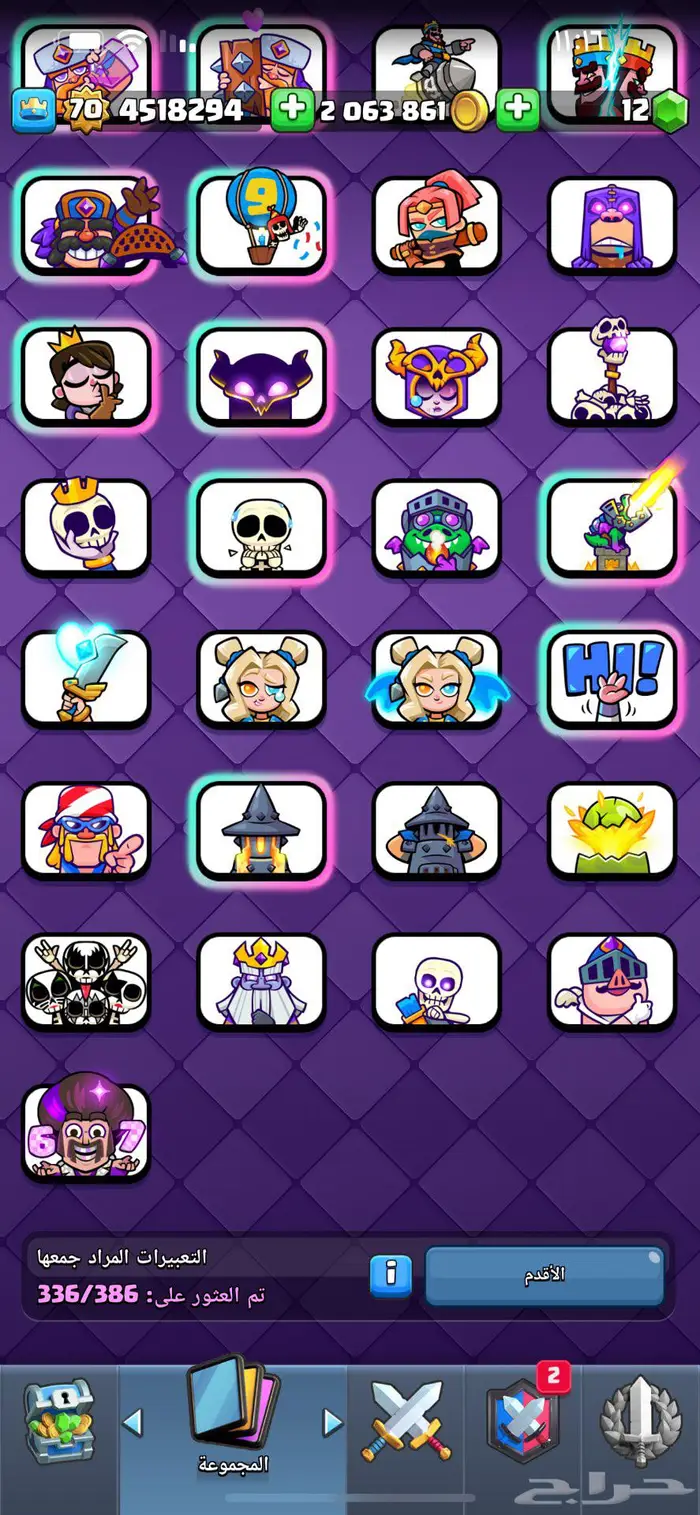The image size is (700, 1515).
Task: Select the cracking green egg emote
Action: point(612,828)
